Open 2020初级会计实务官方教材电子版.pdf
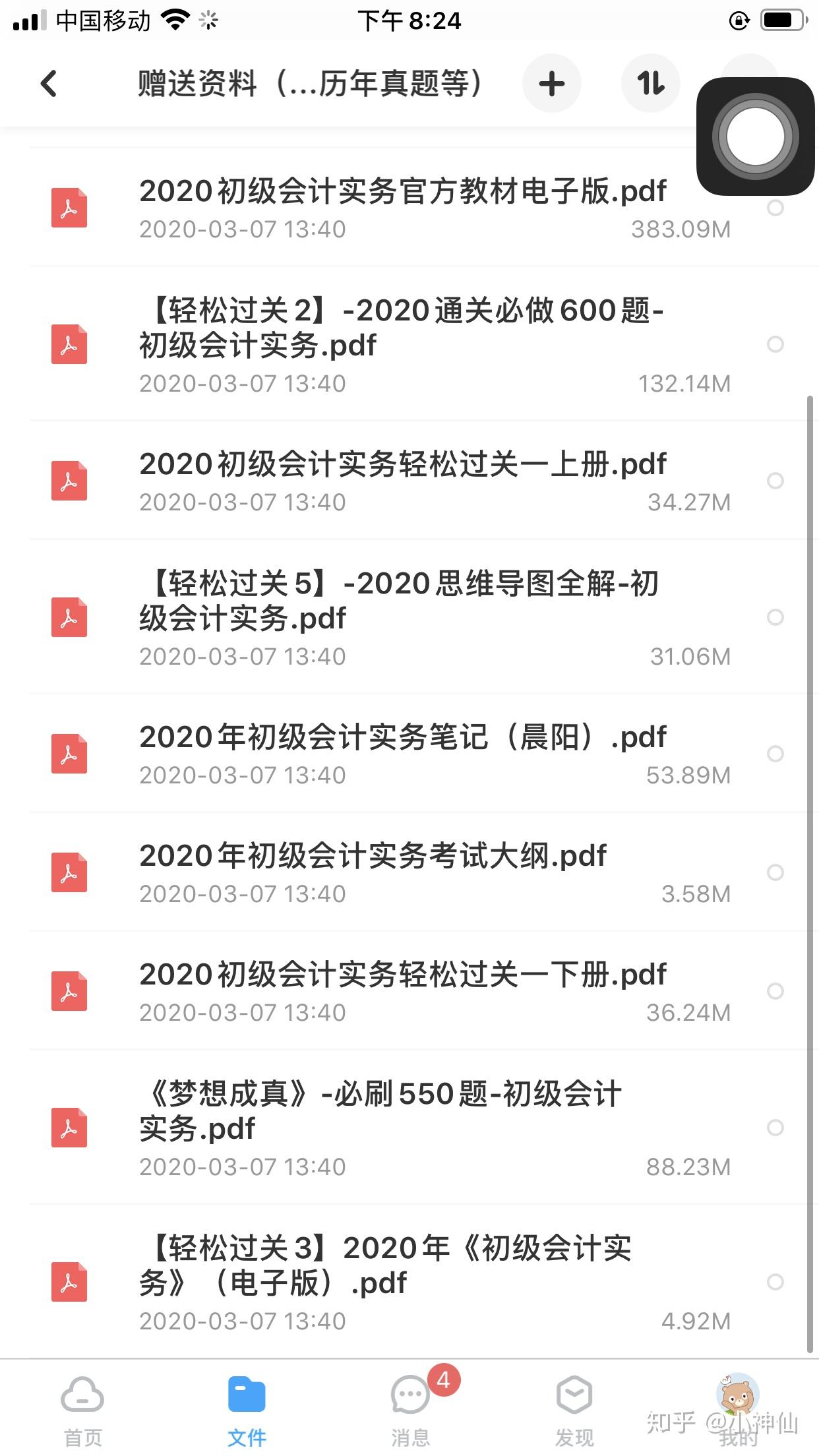The image size is (819, 1456). point(402,208)
